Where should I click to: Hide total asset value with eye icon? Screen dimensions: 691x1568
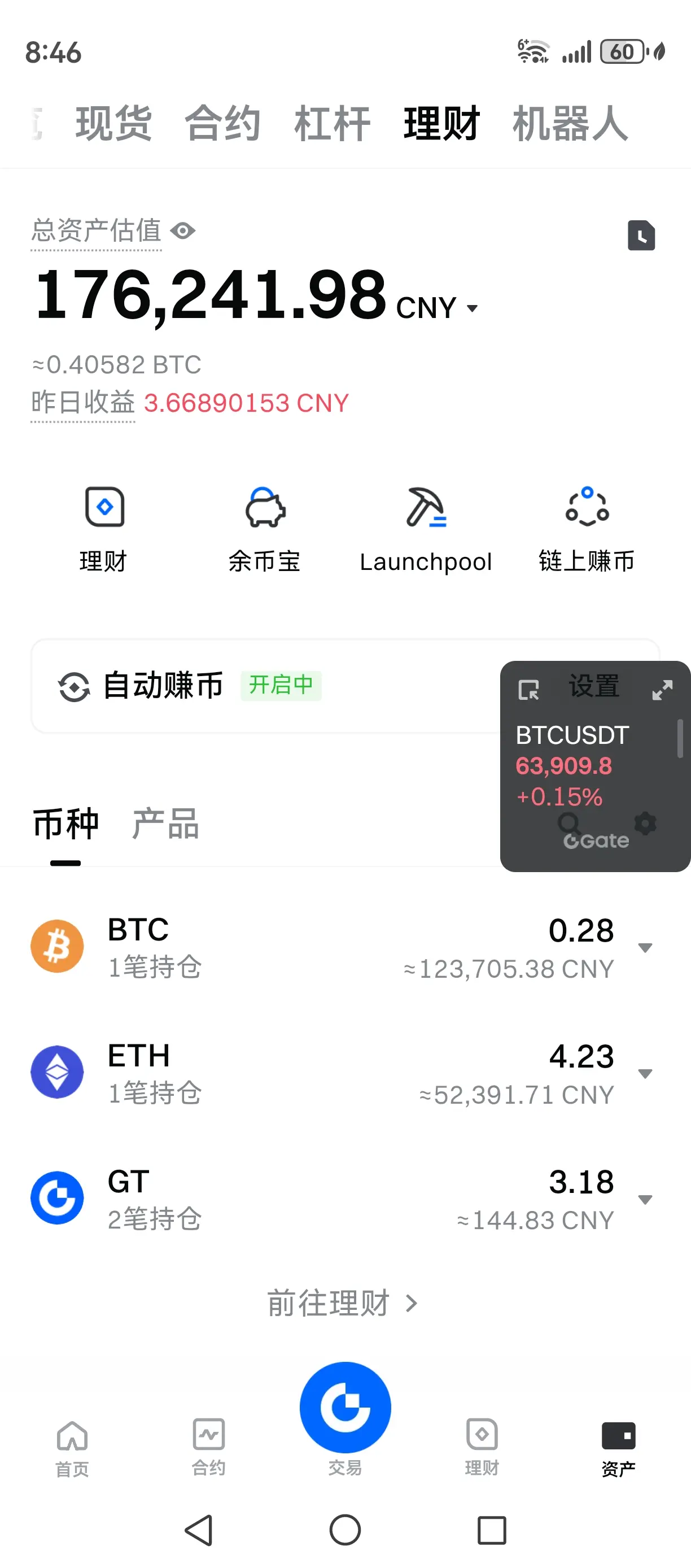(x=182, y=230)
